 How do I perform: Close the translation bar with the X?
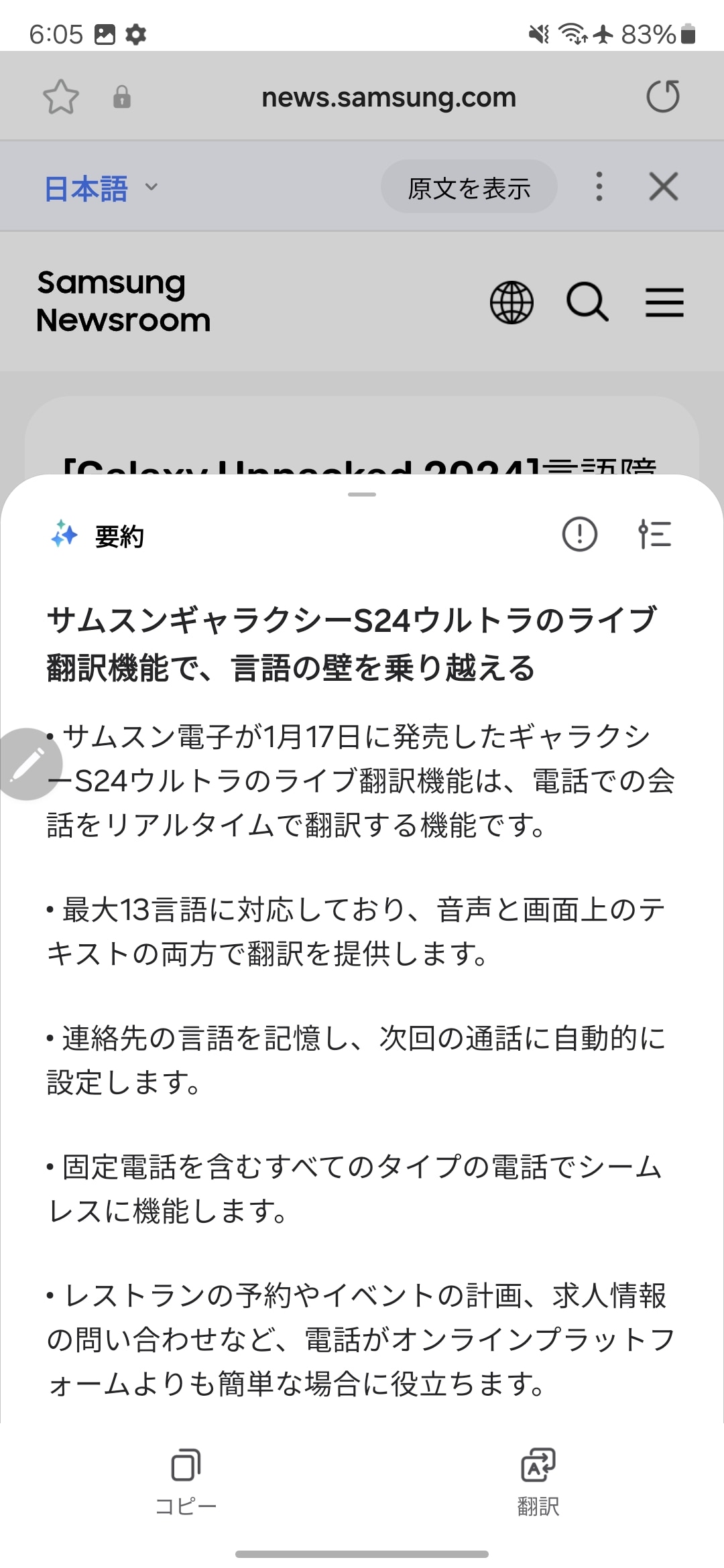(x=663, y=187)
